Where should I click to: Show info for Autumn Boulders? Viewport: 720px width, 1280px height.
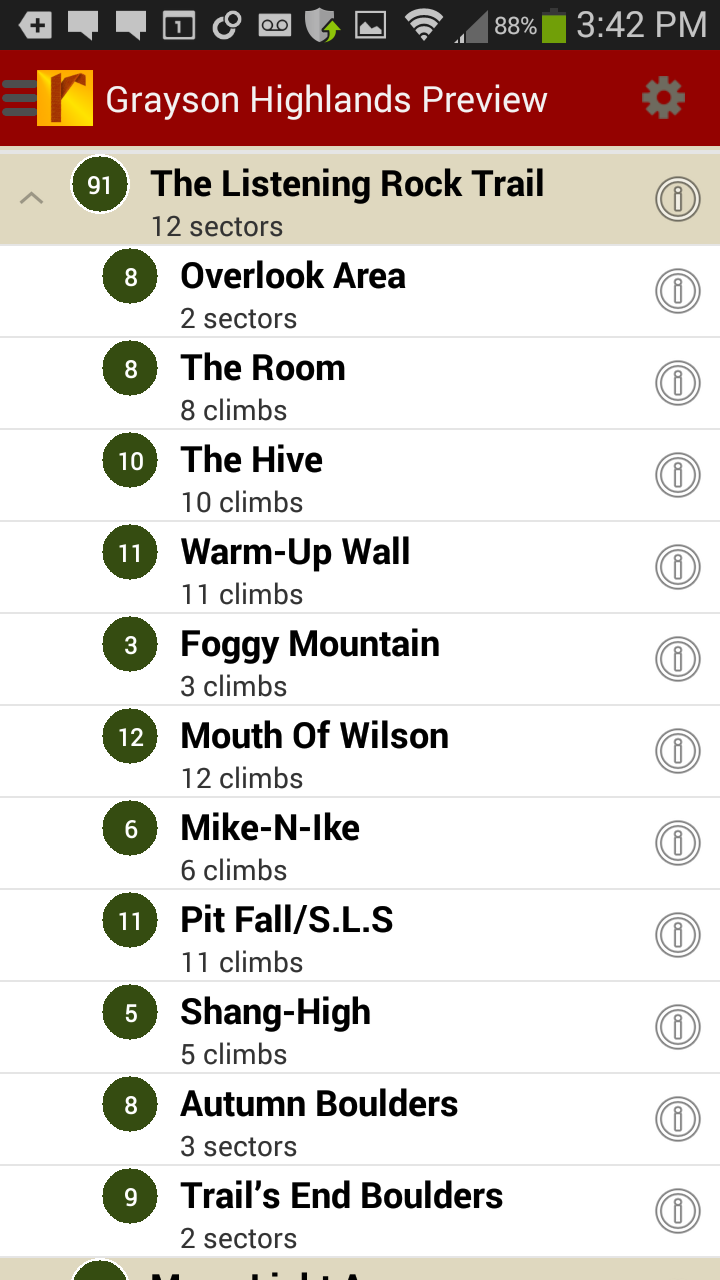tap(677, 1119)
